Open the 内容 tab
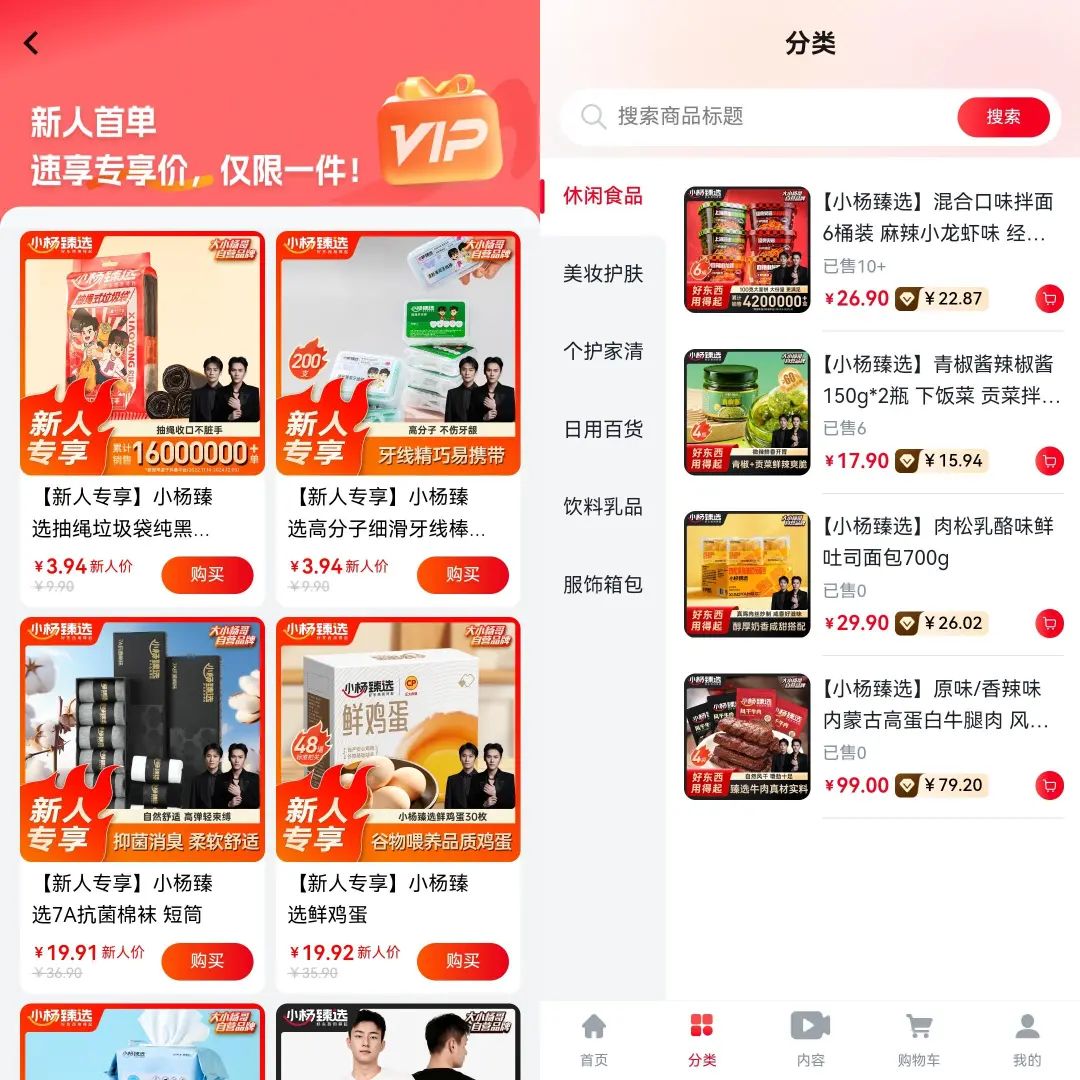 pyautogui.click(x=810, y=1038)
